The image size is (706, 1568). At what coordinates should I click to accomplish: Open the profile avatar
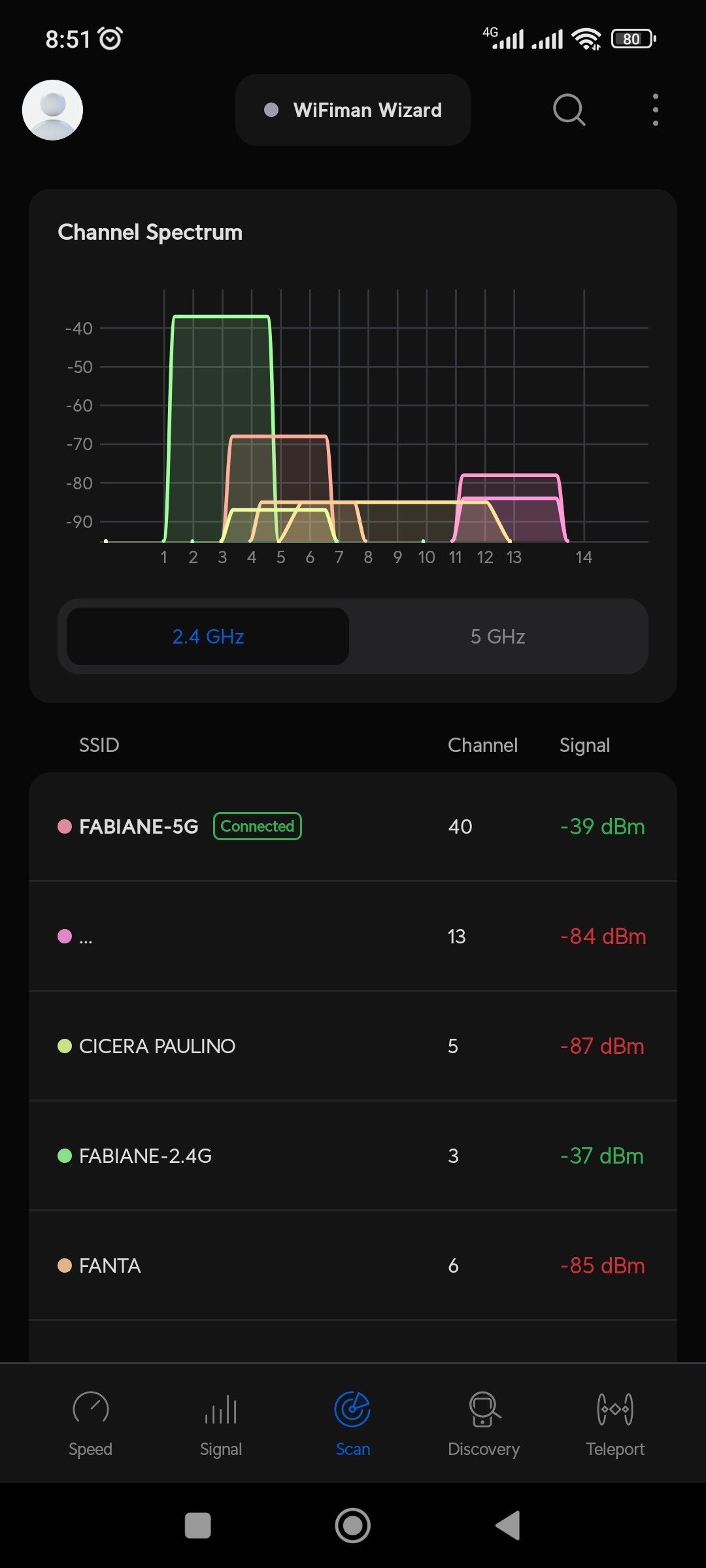pyautogui.click(x=52, y=110)
